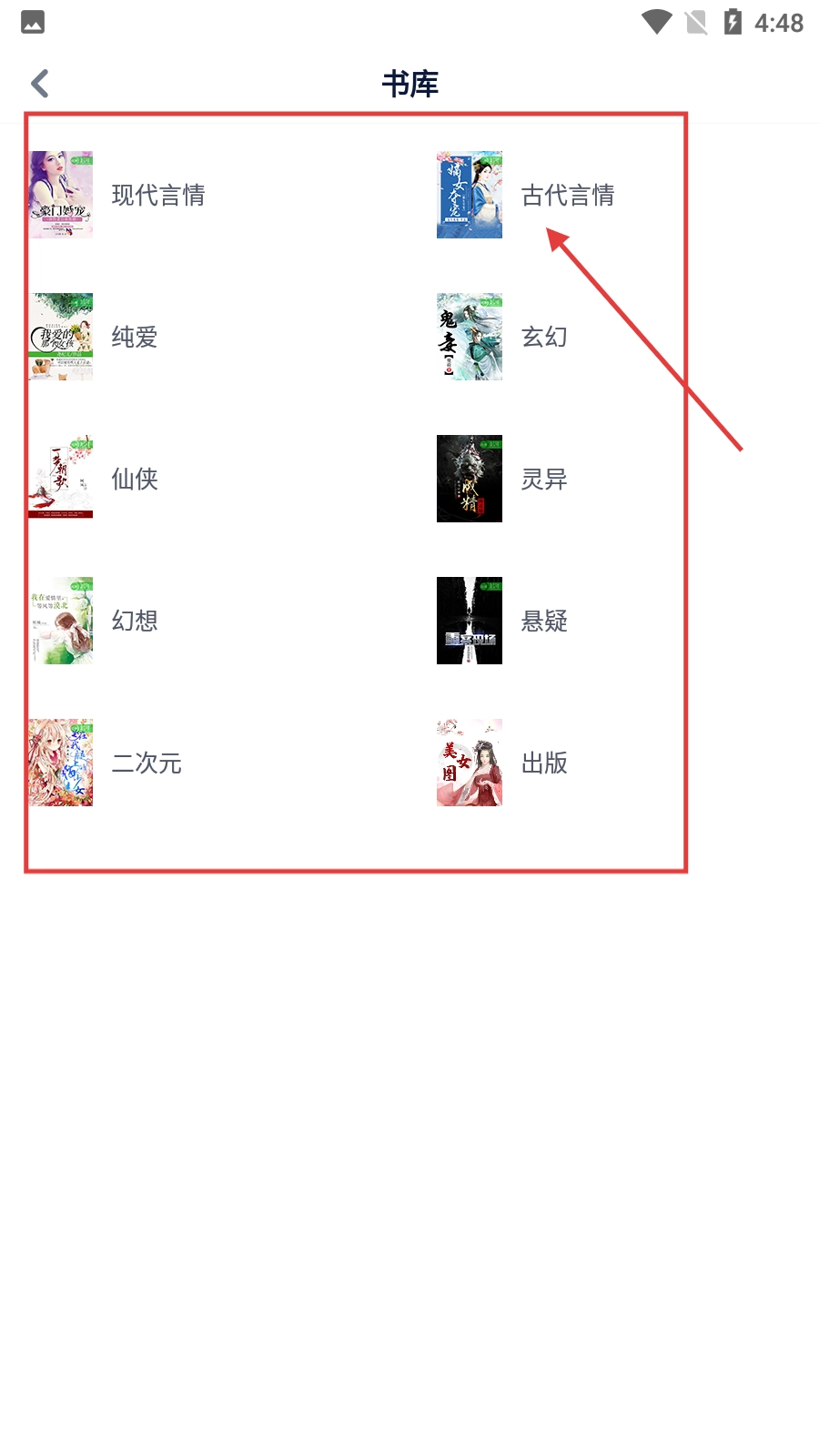The height and width of the screenshot is (1456, 819).
Task: View the 灵异 category
Action: [x=544, y=479]
